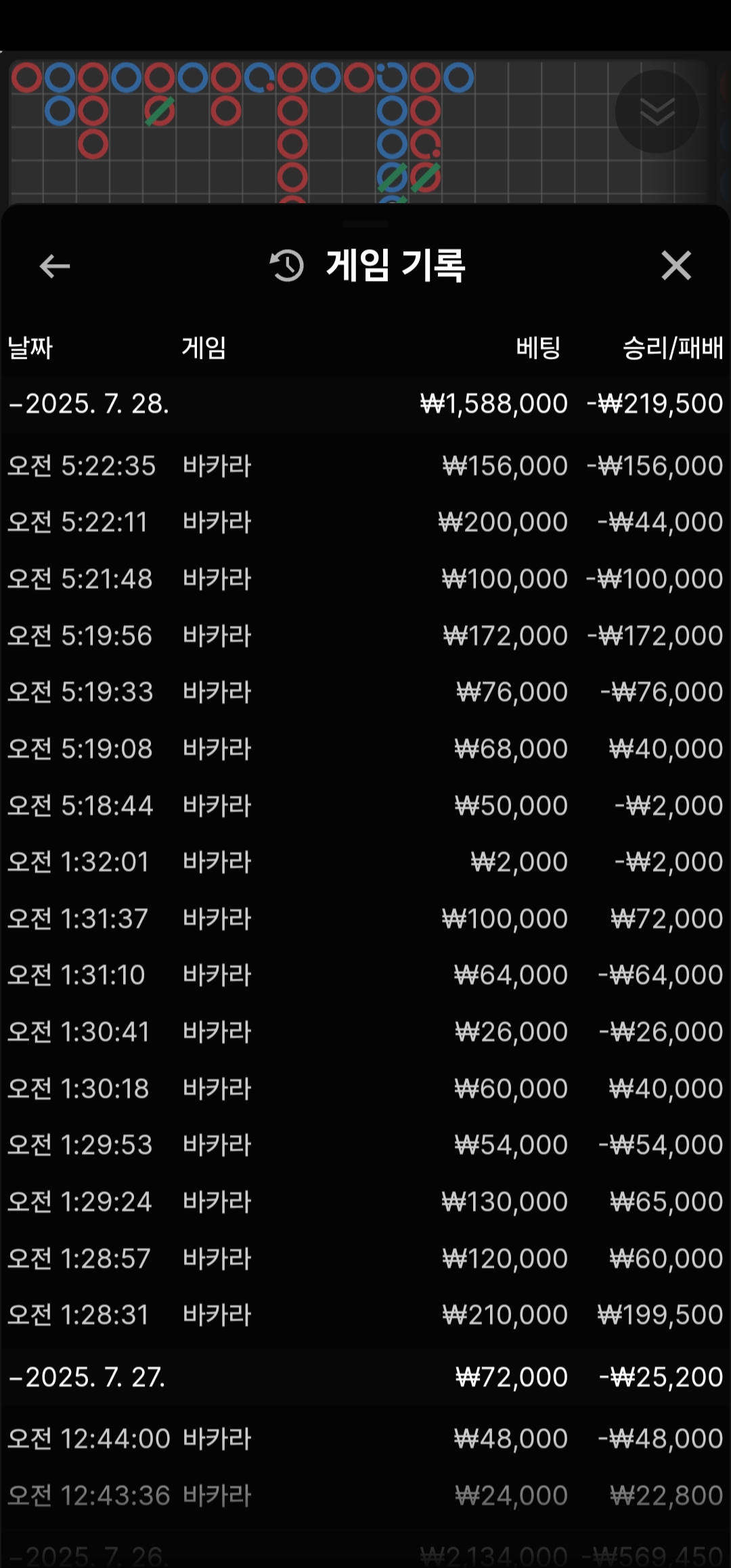
Task: Open the 오전 12:43:36 baccarat record
Action: (365, 1496)
